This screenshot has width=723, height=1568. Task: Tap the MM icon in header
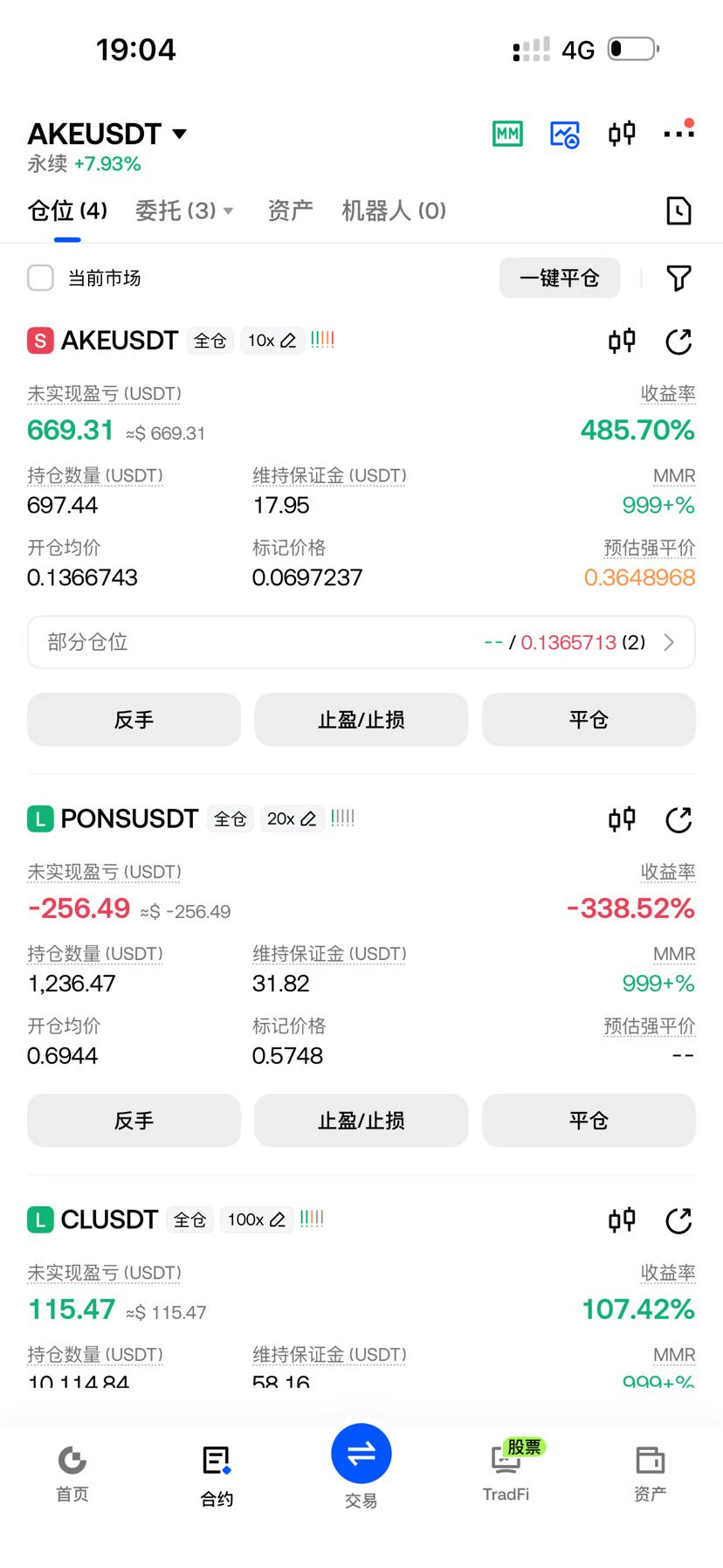coord(507,134)
